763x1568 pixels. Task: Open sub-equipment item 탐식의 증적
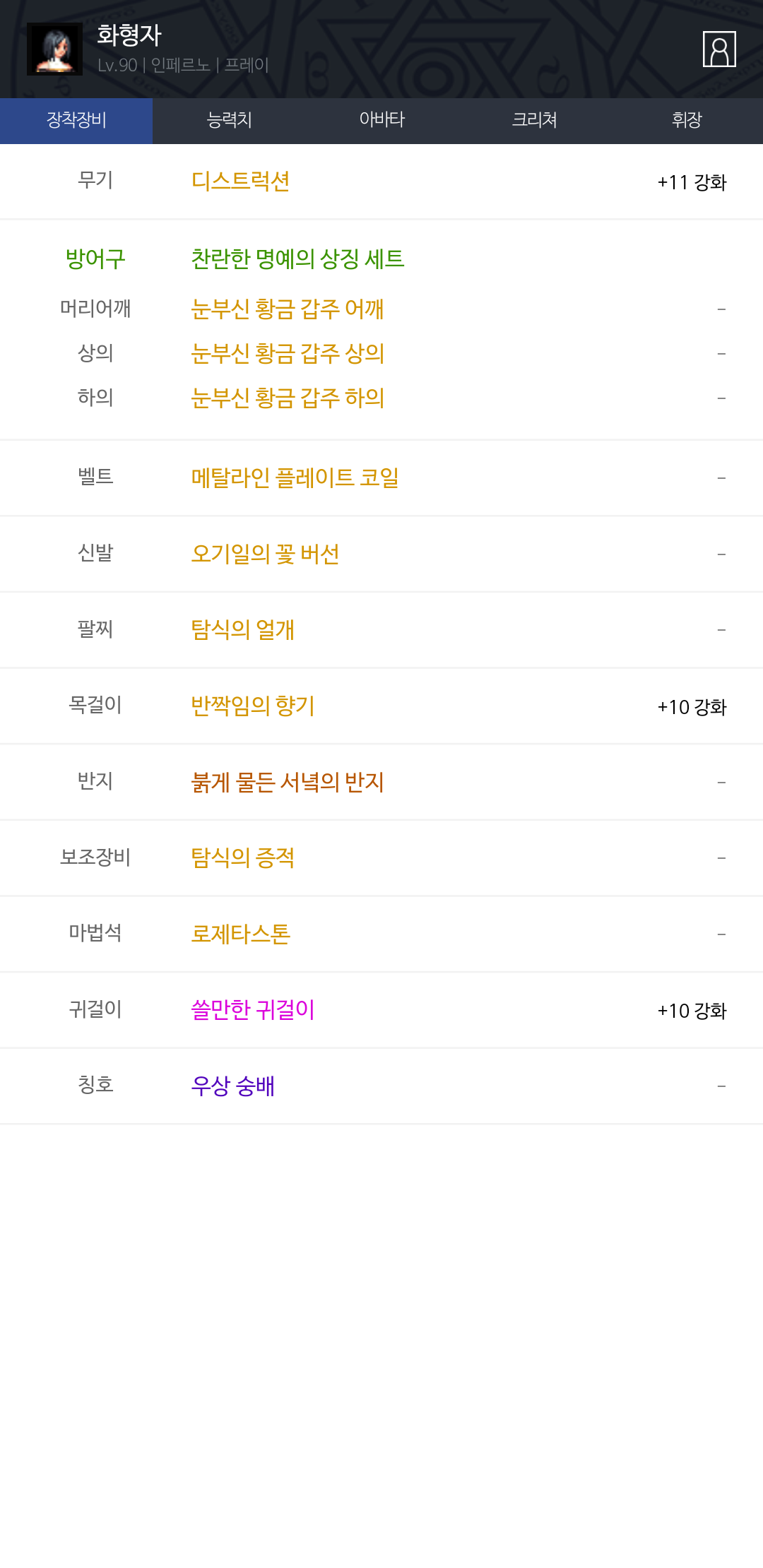click(242, 857)
